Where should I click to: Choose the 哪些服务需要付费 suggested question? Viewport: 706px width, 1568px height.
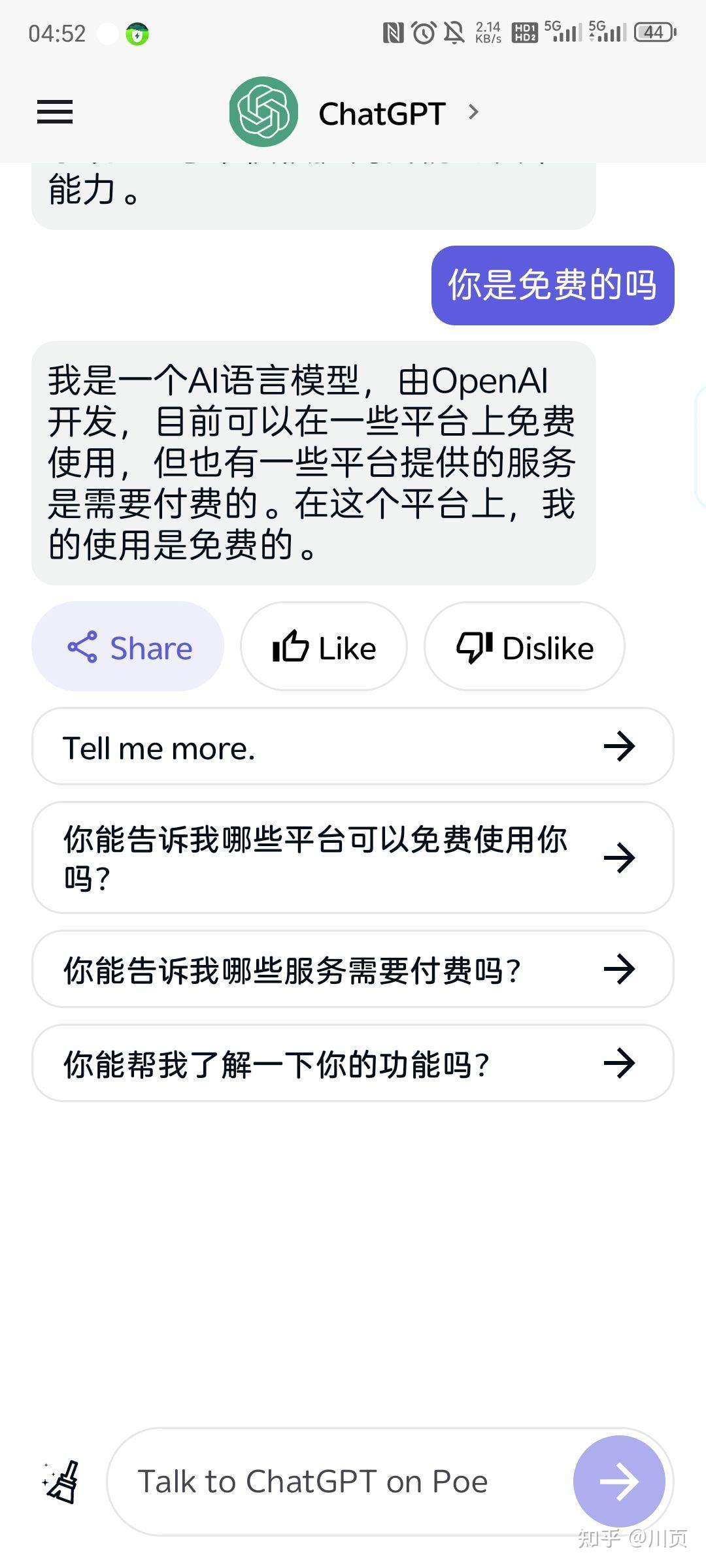[352, 970]
